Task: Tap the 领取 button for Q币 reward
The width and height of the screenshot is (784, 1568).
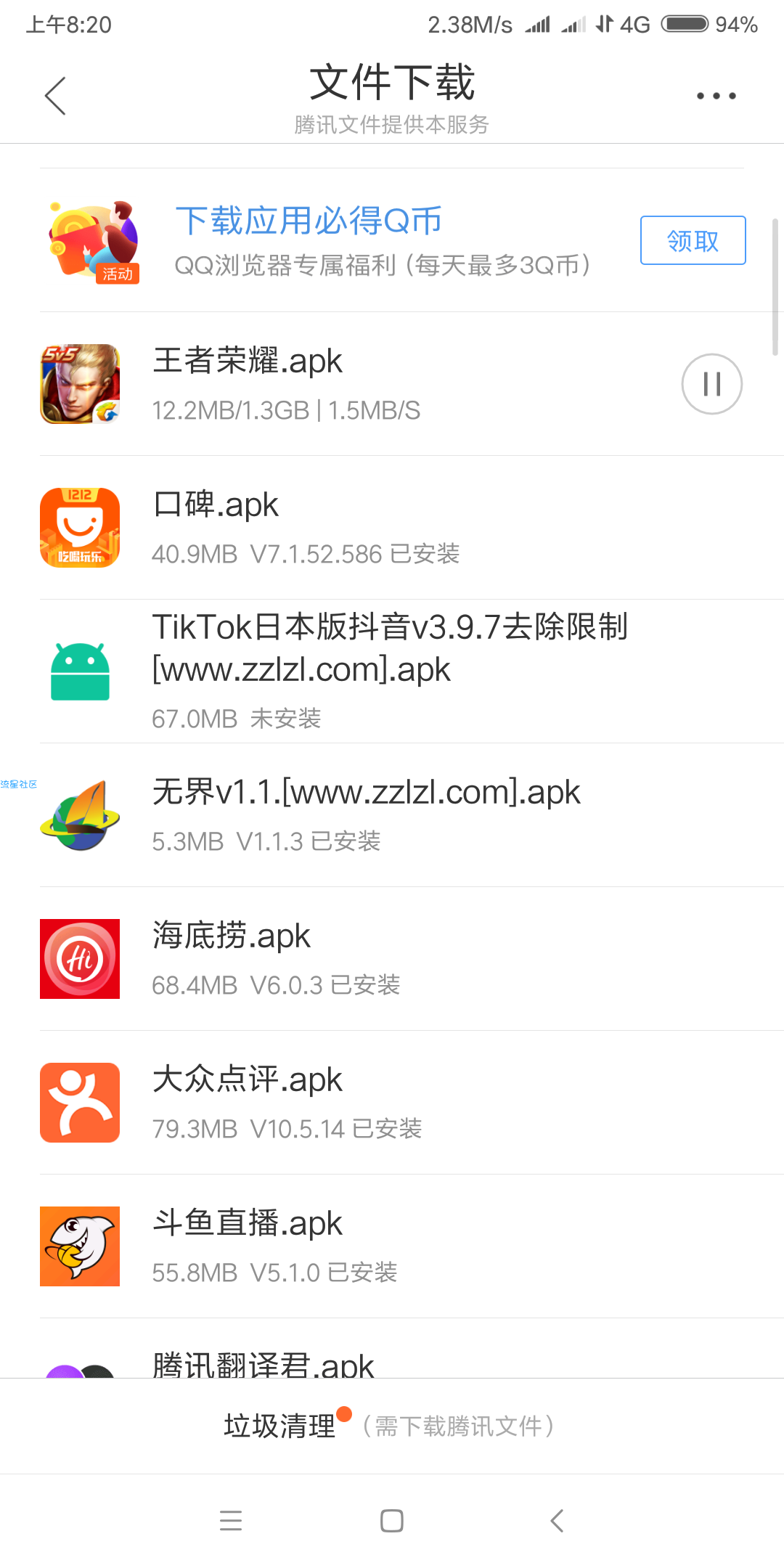Action: 693,240
